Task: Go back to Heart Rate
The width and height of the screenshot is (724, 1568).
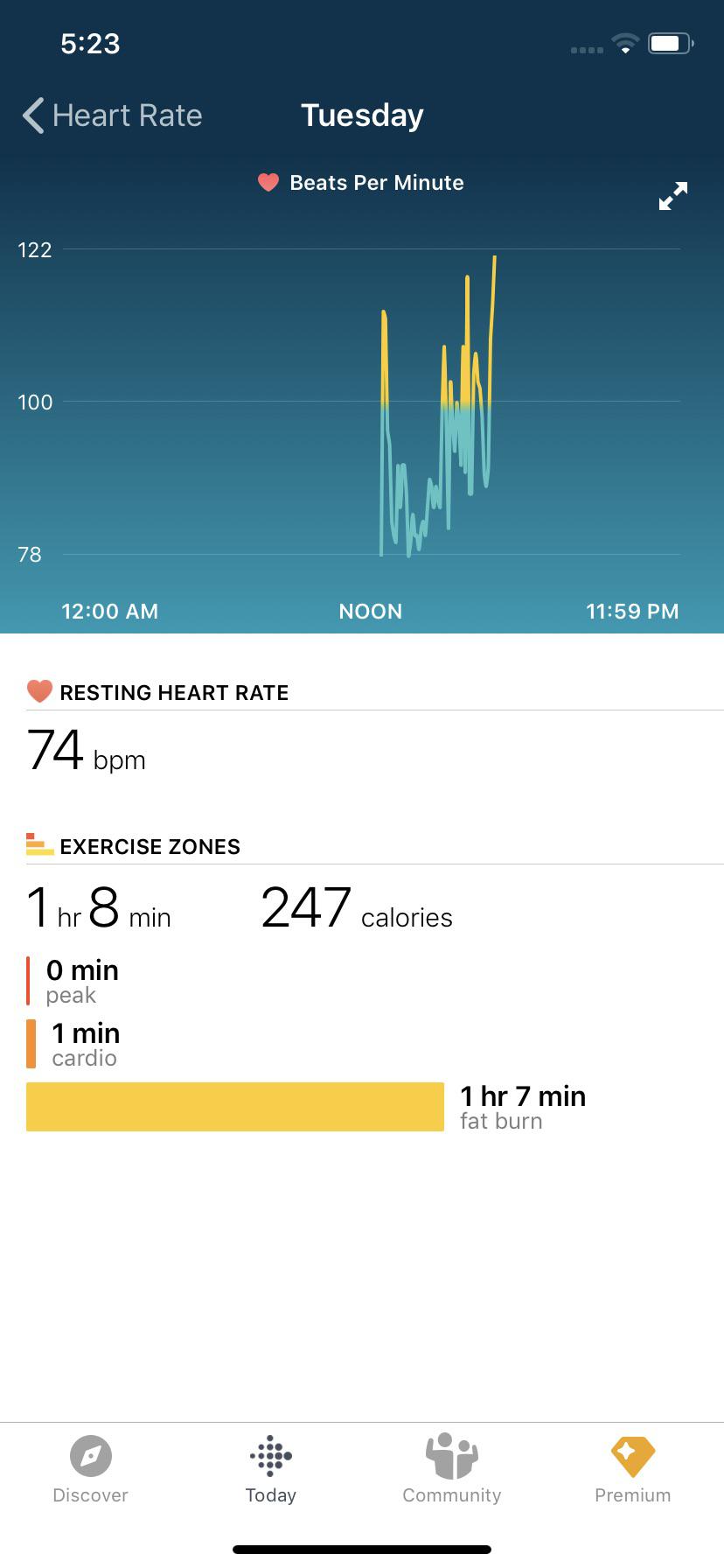Action: (x=112, y=115)
